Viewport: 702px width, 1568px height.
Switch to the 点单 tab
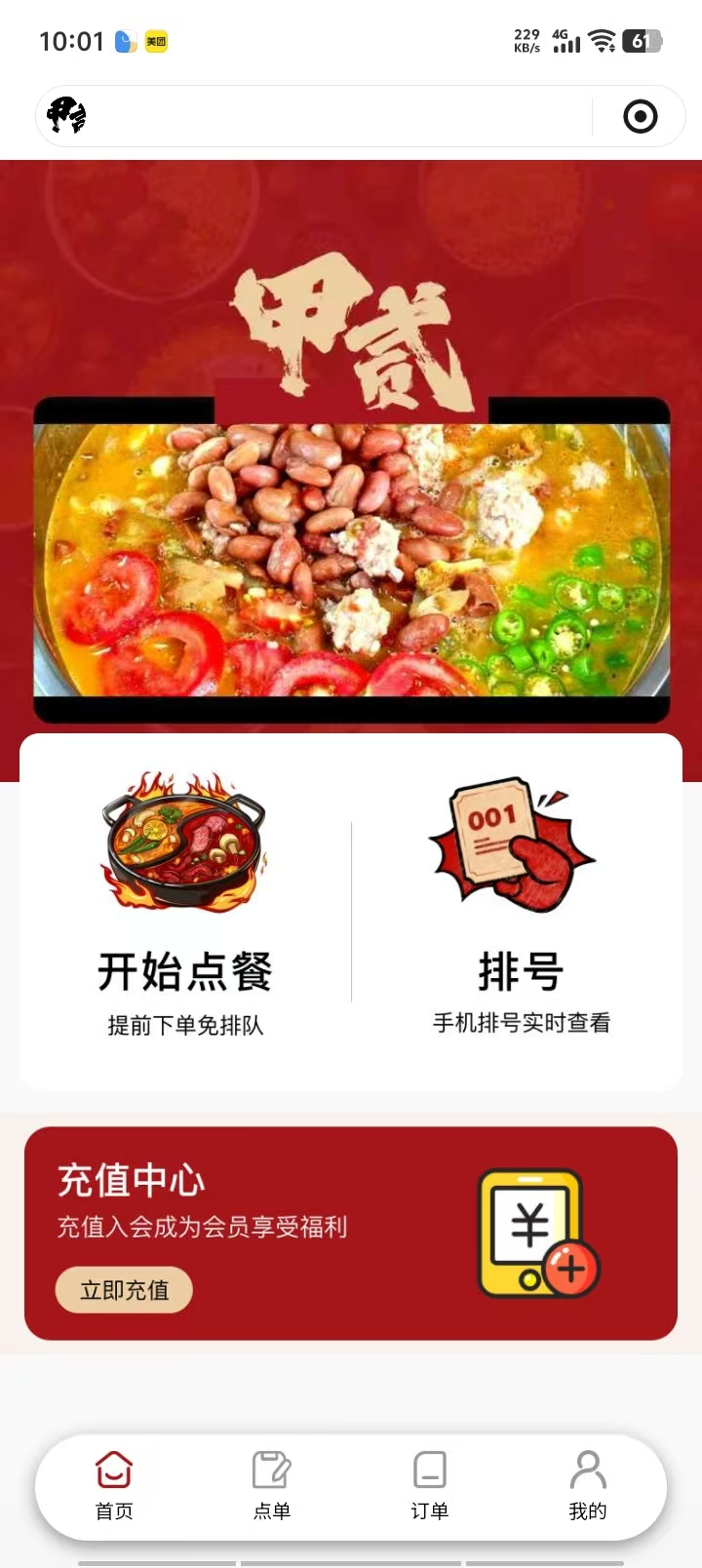pos(272,1486)
